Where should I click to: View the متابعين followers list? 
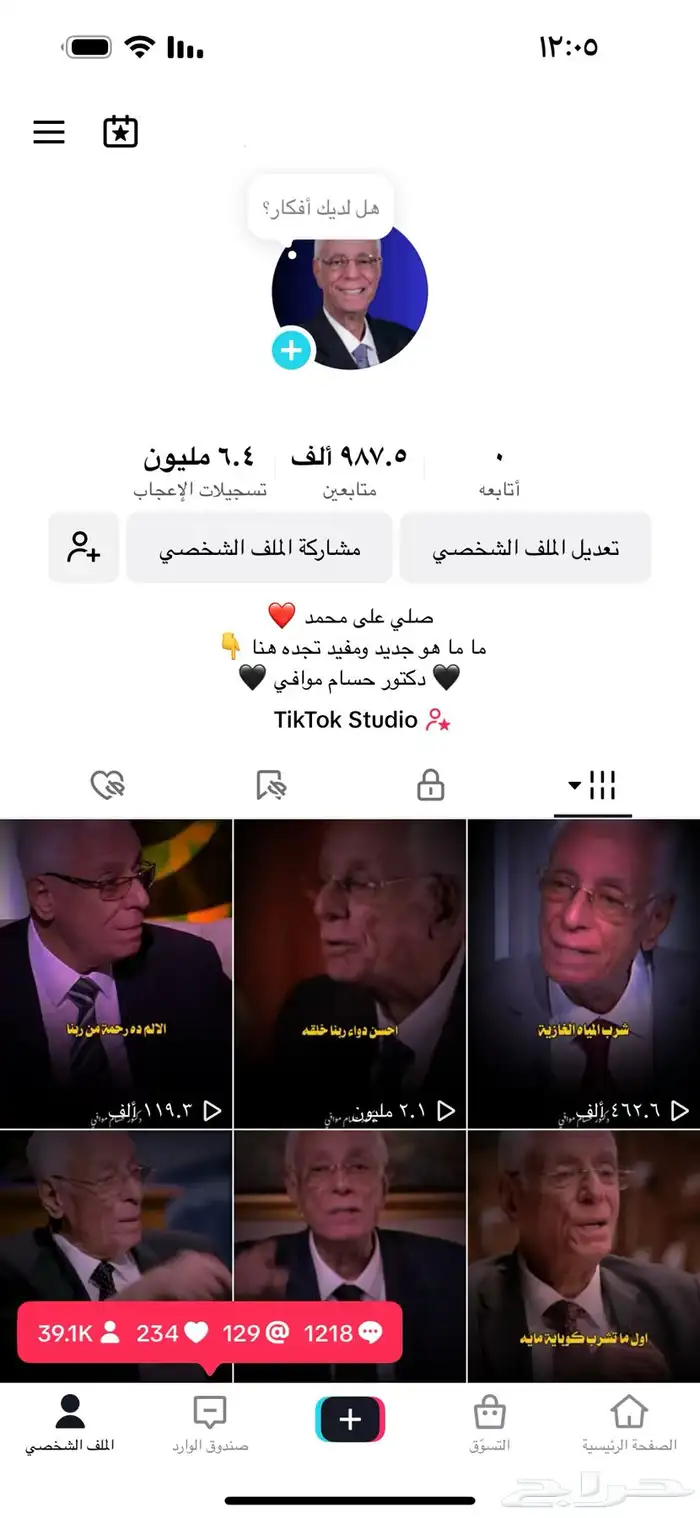(349, 471)
